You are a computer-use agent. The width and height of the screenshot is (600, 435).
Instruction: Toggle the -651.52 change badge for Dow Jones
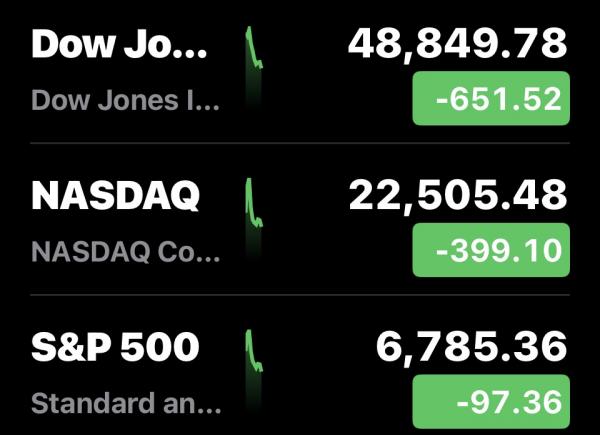click(490, 101)
